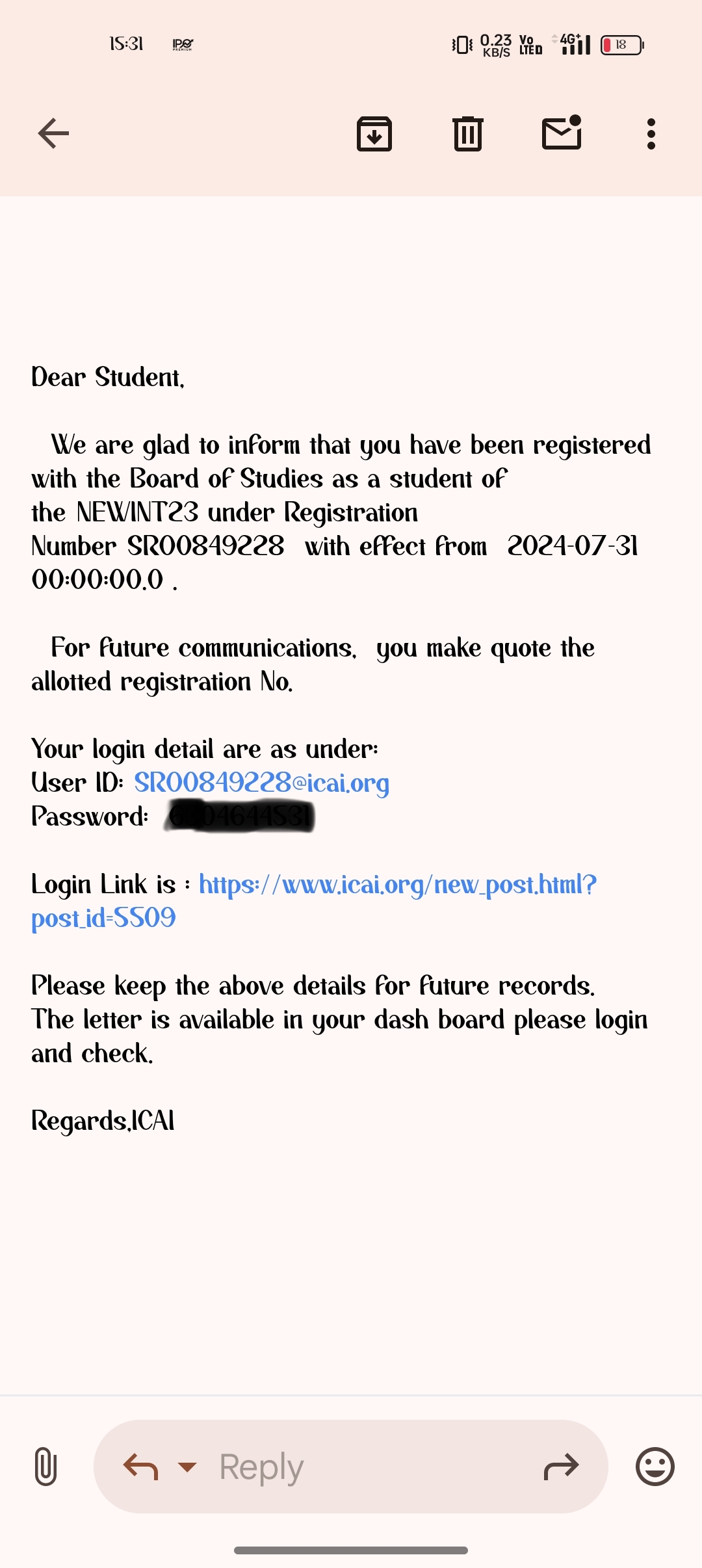The height and width of the screenshot is (1568, 702).
Task: Tap the attachment paperclip icon
Action: [x=45, y=1467]
